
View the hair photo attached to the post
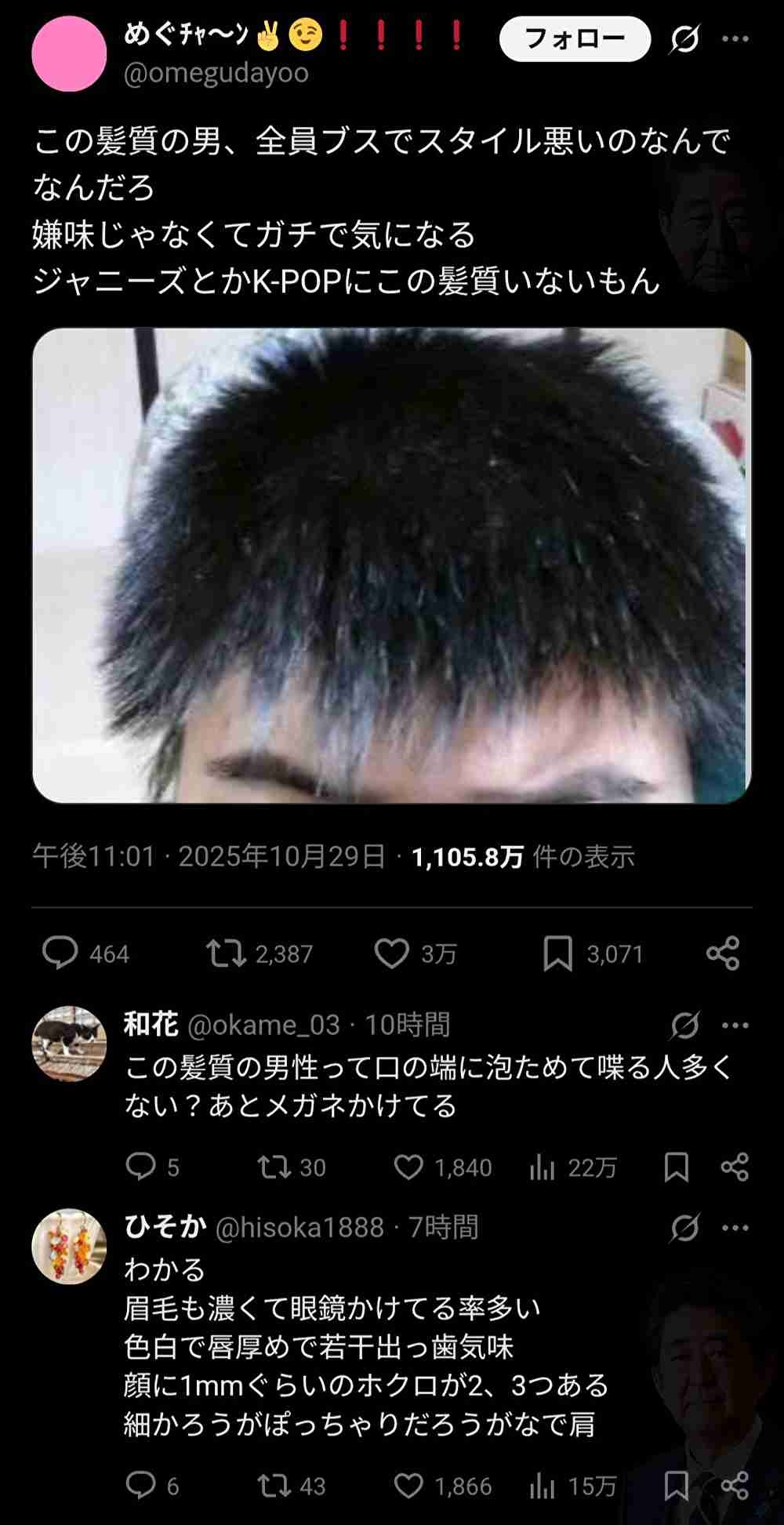[392, 565]
